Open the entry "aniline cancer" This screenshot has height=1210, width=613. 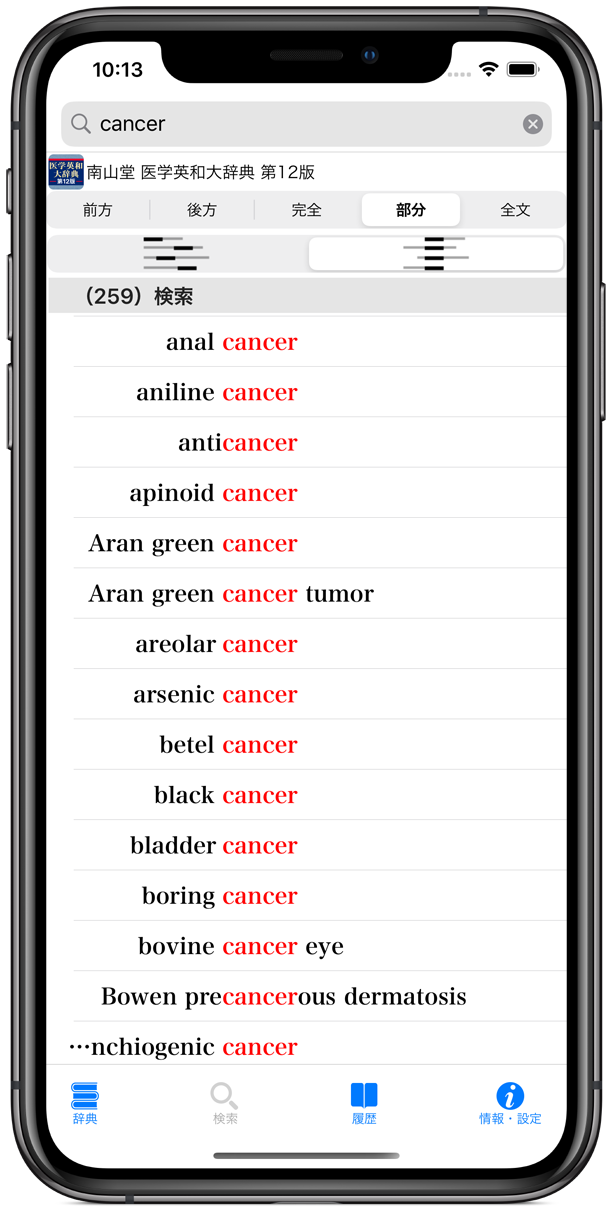(x=319, y=392)
